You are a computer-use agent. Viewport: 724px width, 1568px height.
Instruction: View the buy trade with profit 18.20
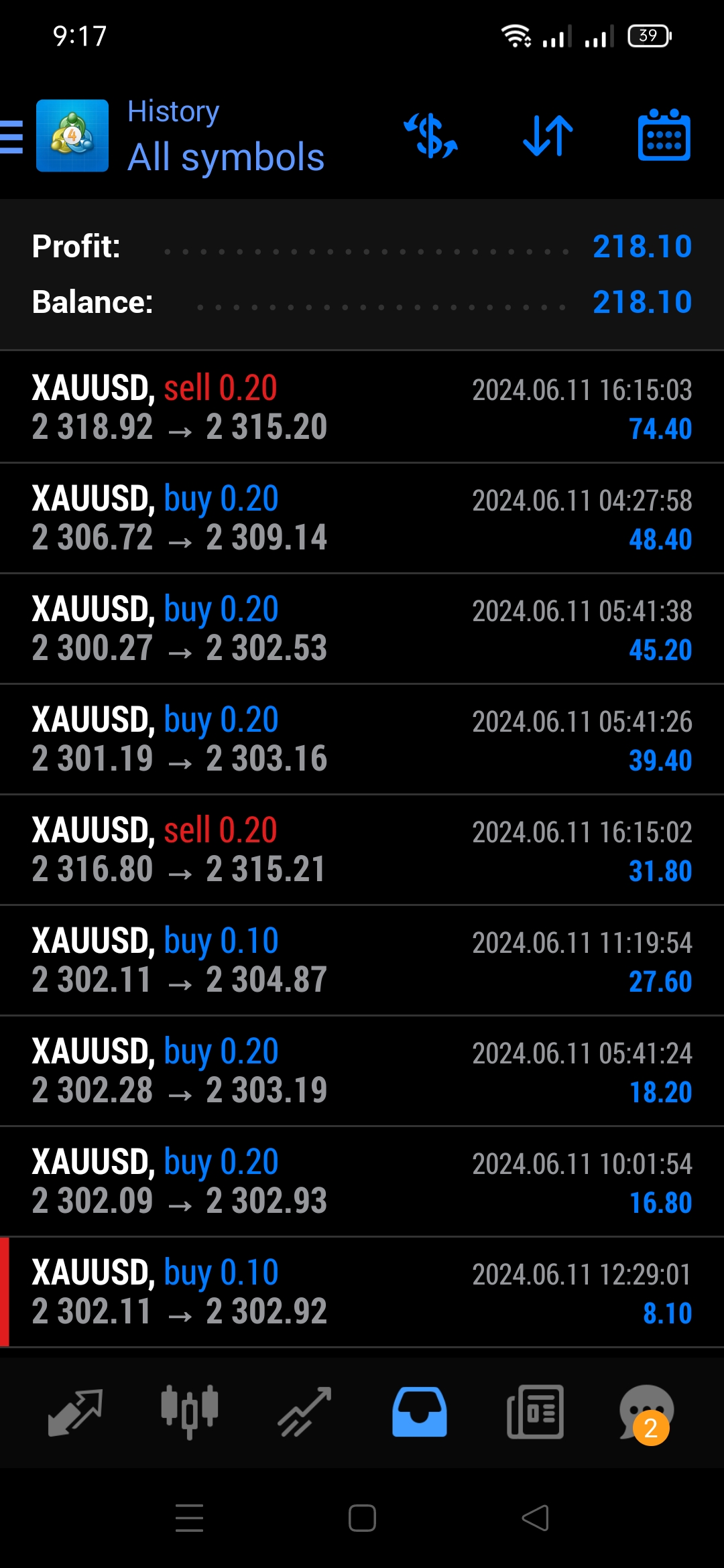[362, 1071]
